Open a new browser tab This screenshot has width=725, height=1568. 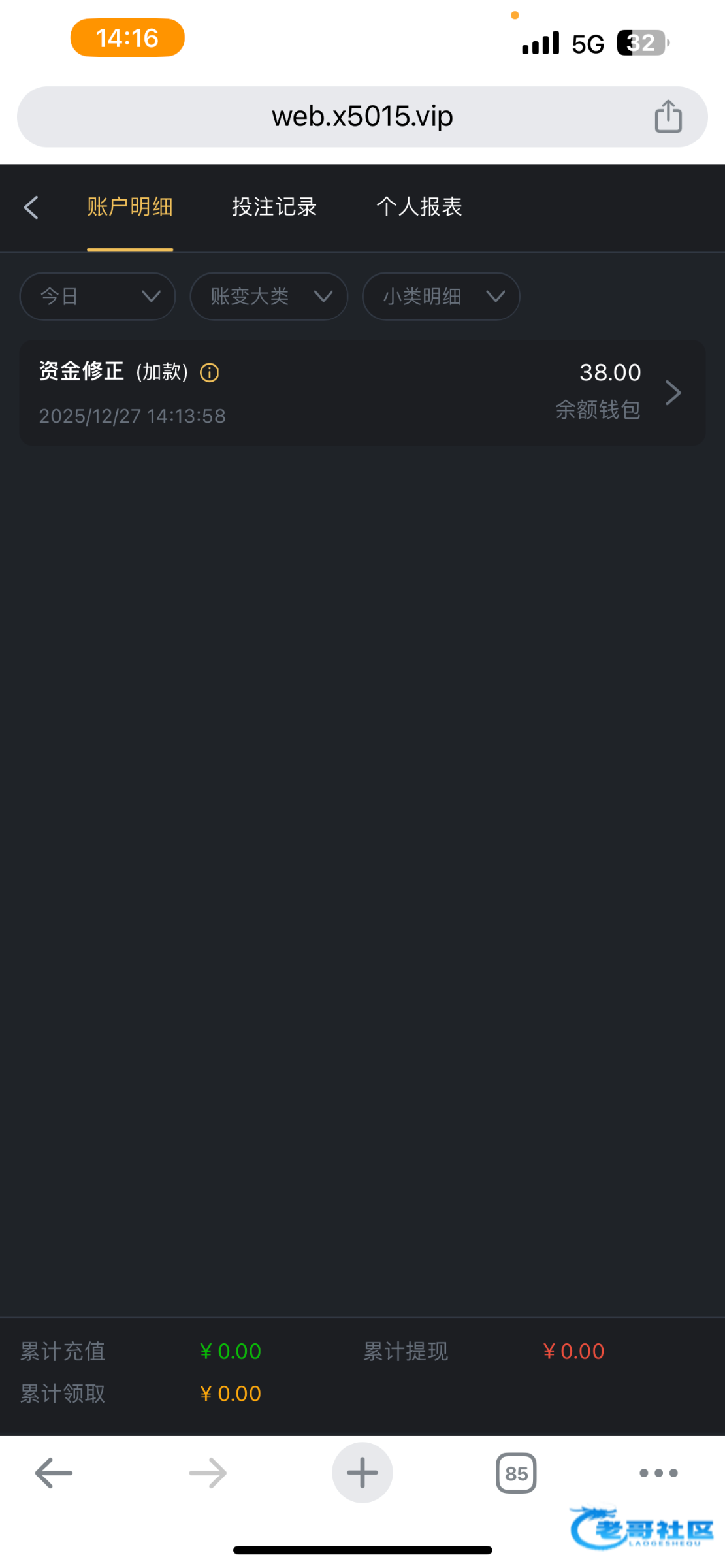coord(362,1473)
